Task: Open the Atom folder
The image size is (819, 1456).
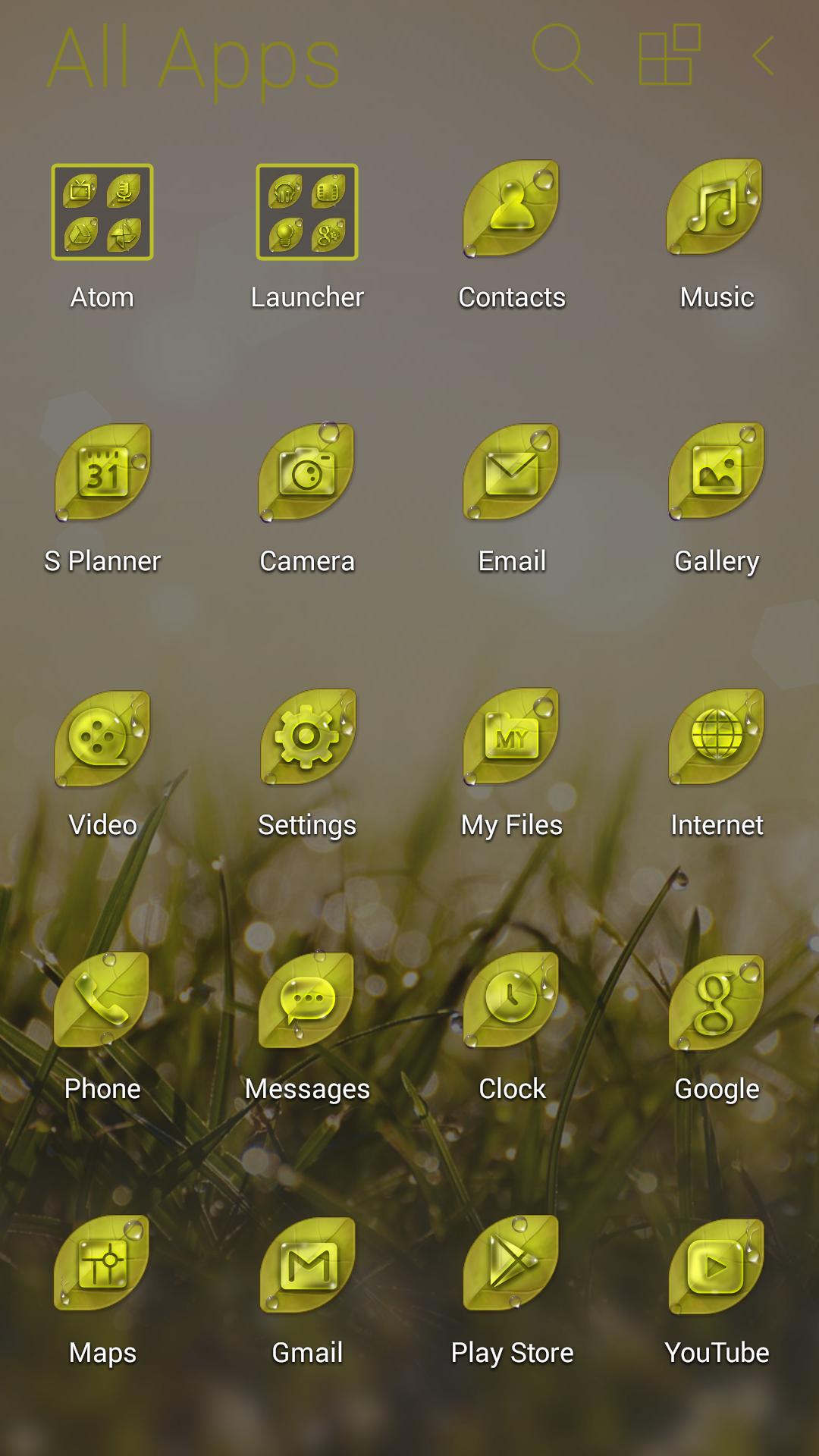Action: (102, 212)
